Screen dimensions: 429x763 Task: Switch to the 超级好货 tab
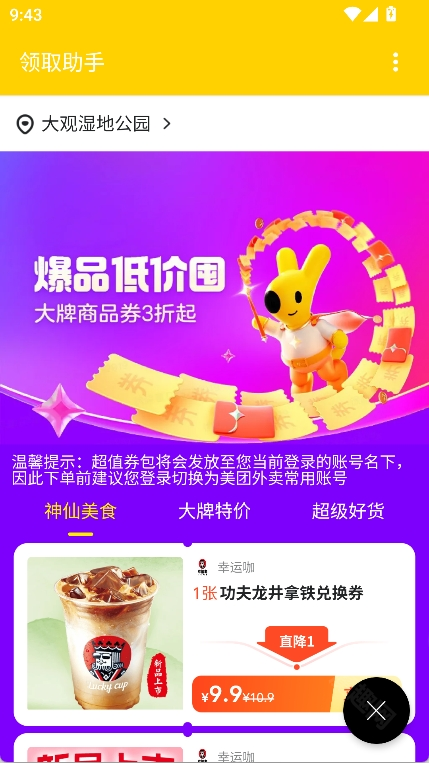pyautogui.click(x=348, y=511)
